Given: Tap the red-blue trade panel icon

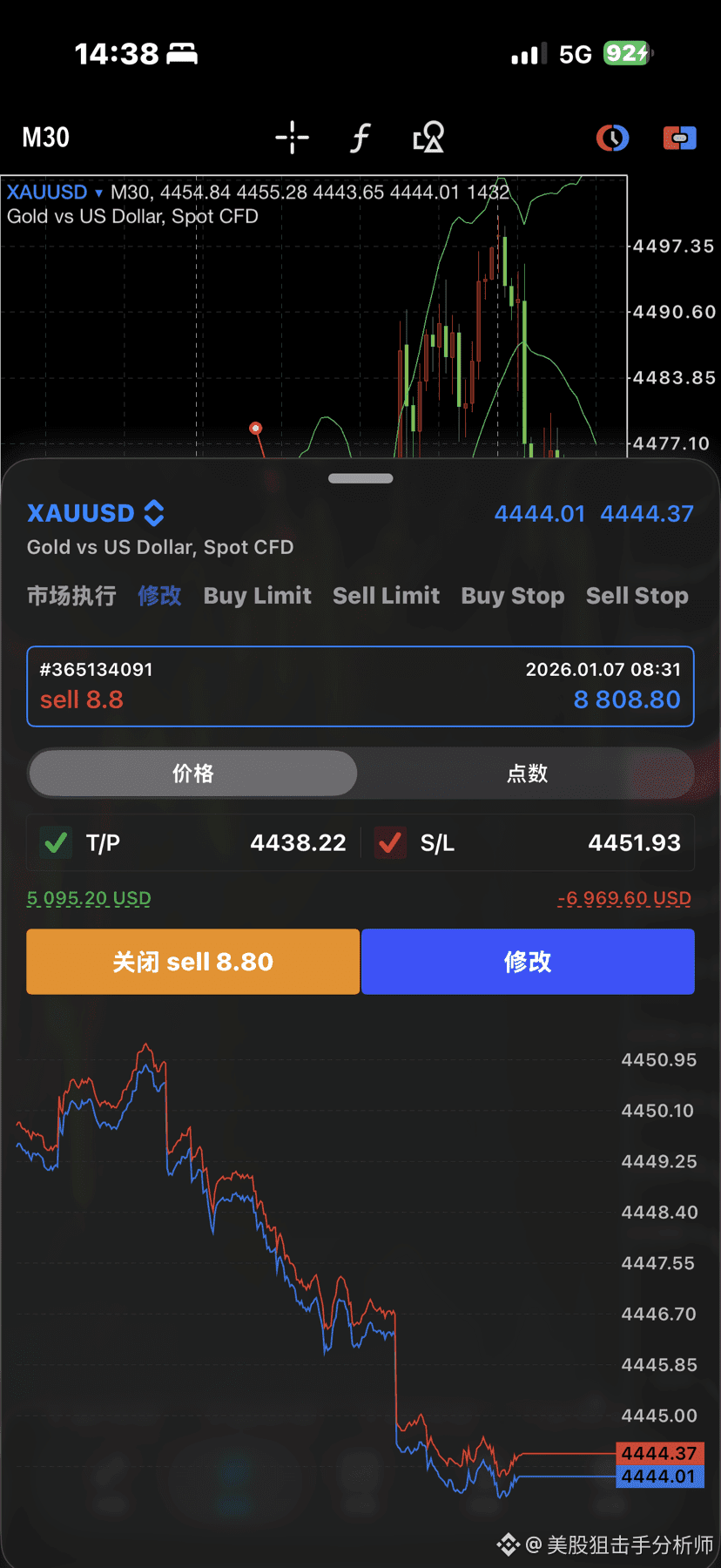Looking at the screenshot, I should (679, 138).
